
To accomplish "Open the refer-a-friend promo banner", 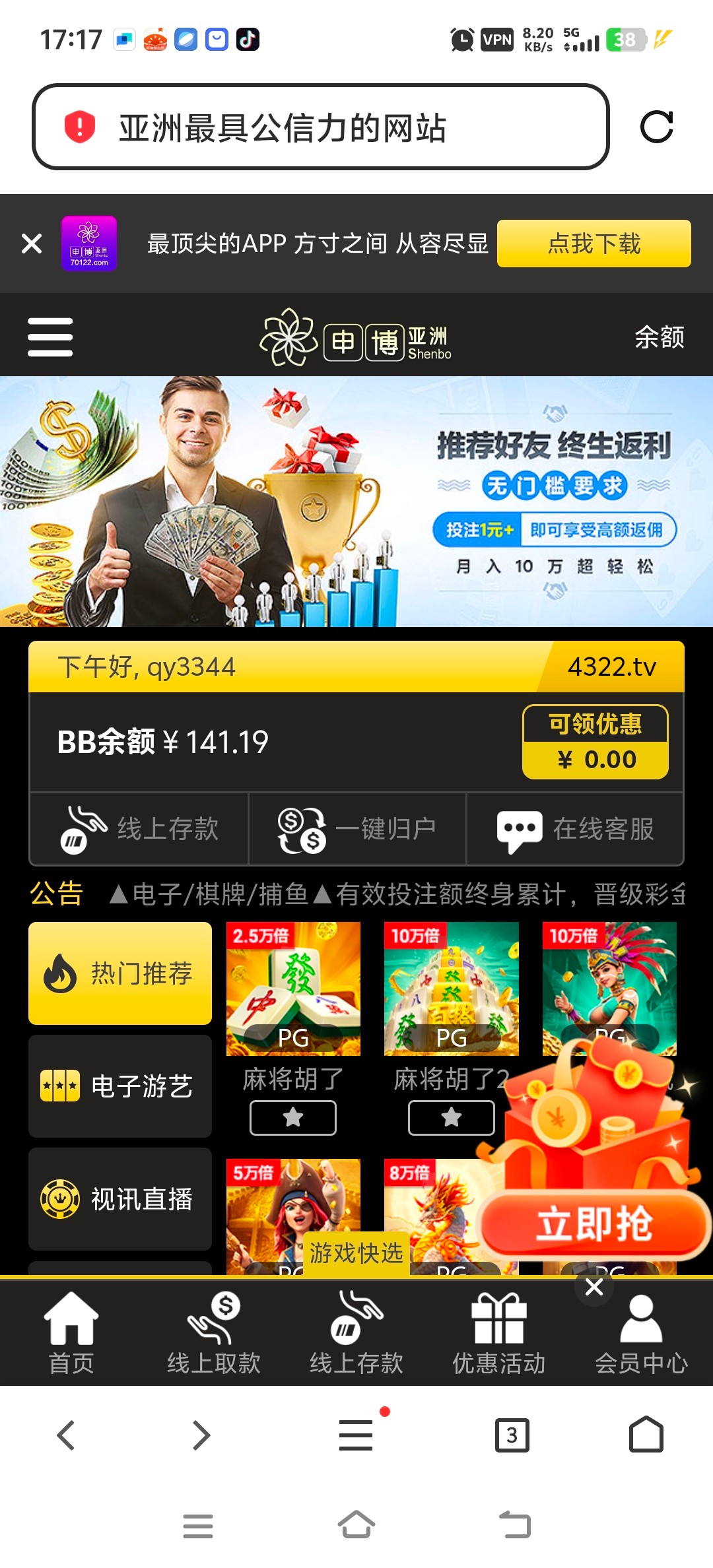I will coord(356,502).
